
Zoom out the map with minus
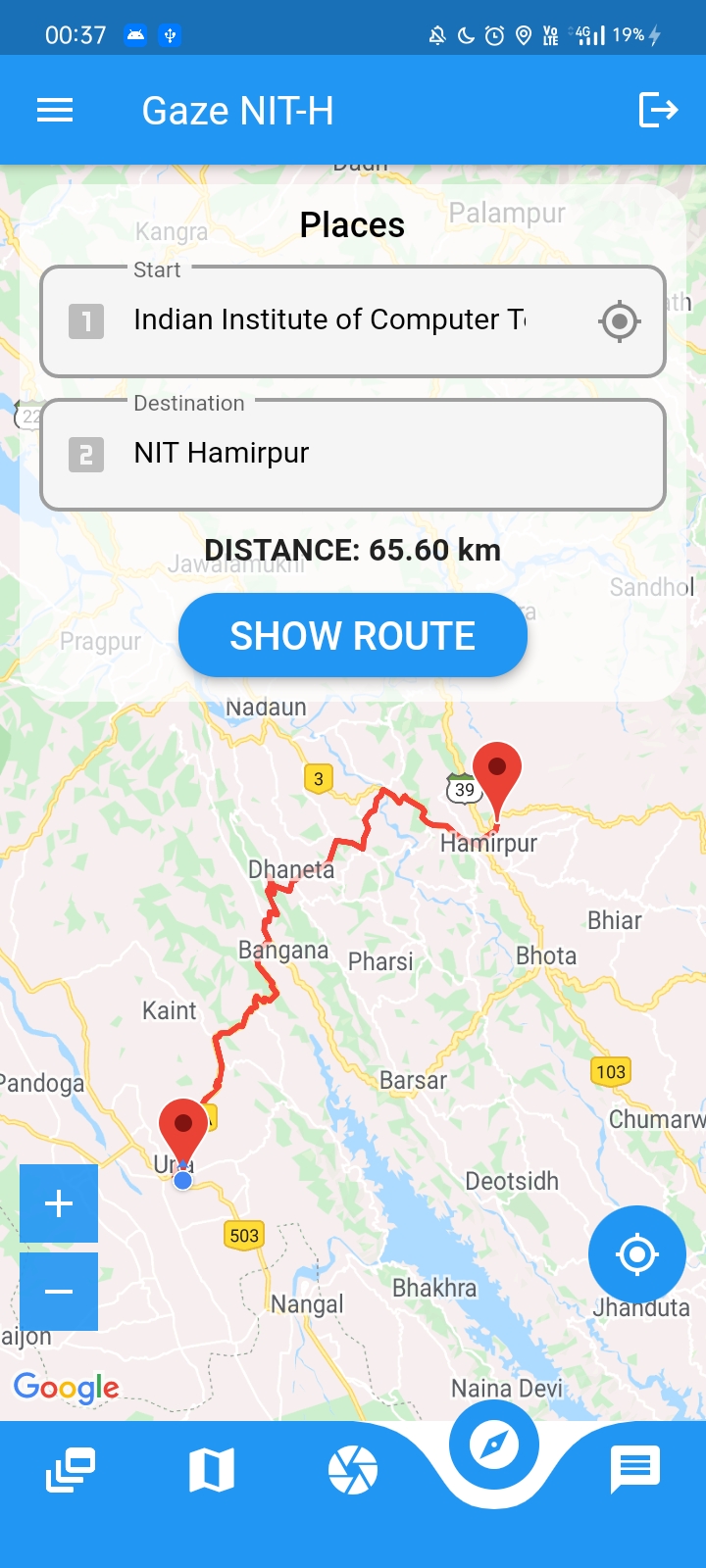pos(59,1292)
